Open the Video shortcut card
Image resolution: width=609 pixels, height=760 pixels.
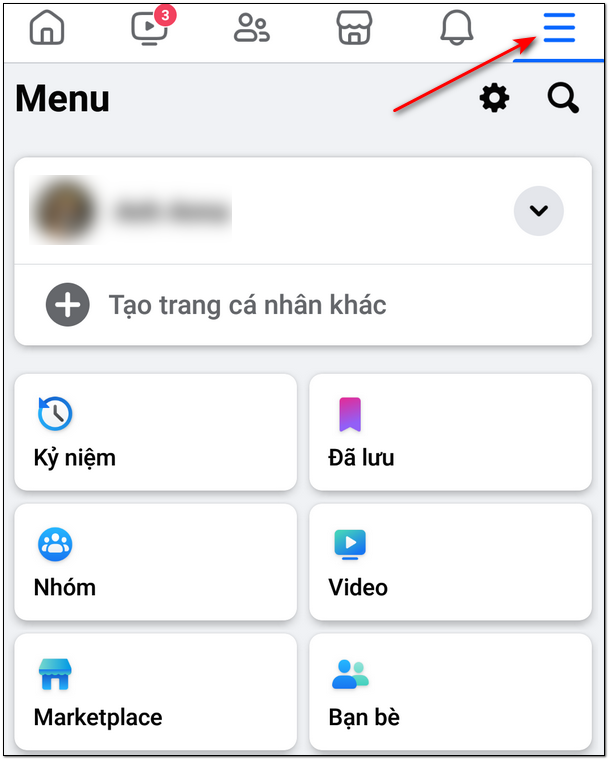[450, 562]
